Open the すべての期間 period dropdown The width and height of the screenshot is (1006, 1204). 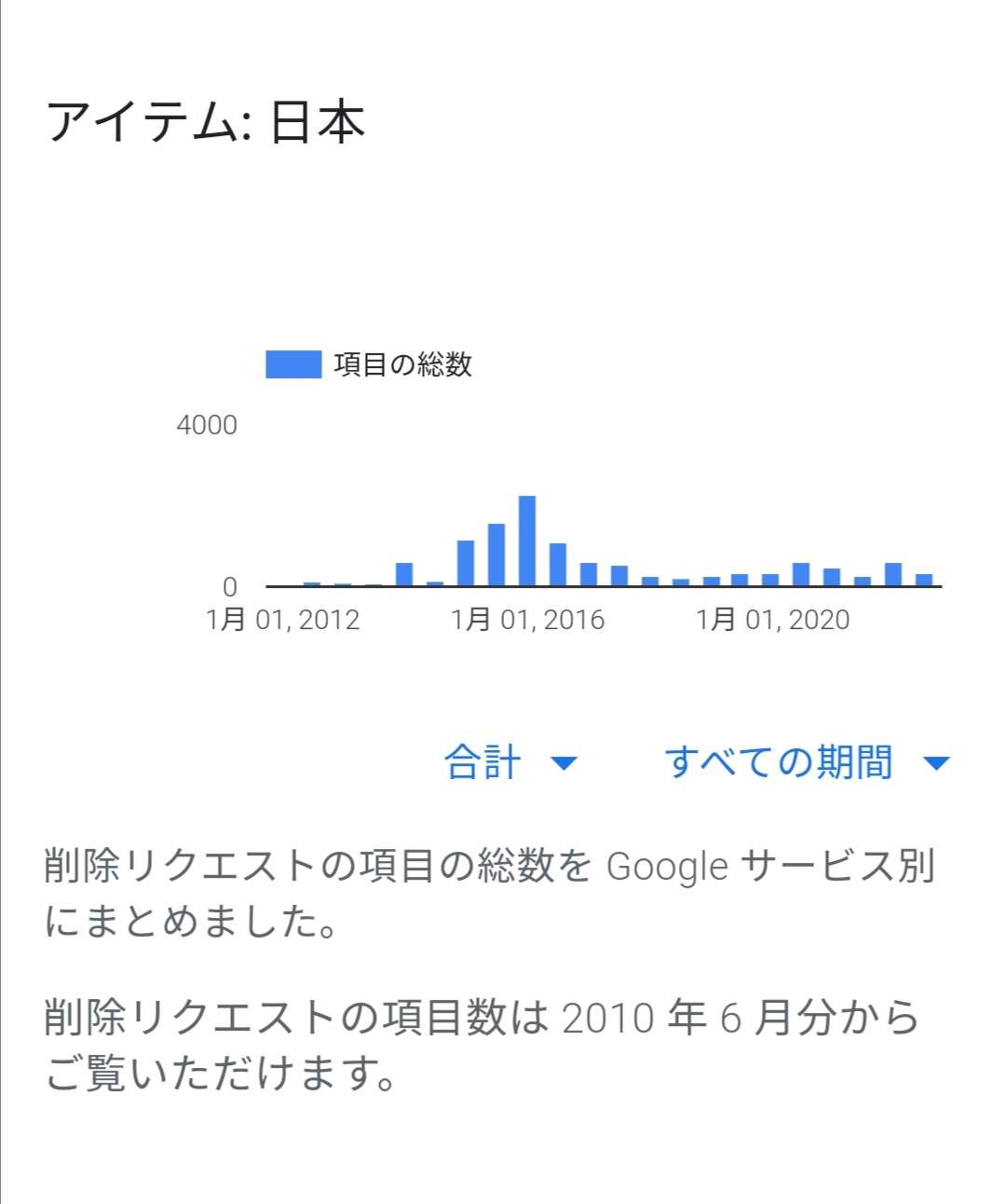806,762
